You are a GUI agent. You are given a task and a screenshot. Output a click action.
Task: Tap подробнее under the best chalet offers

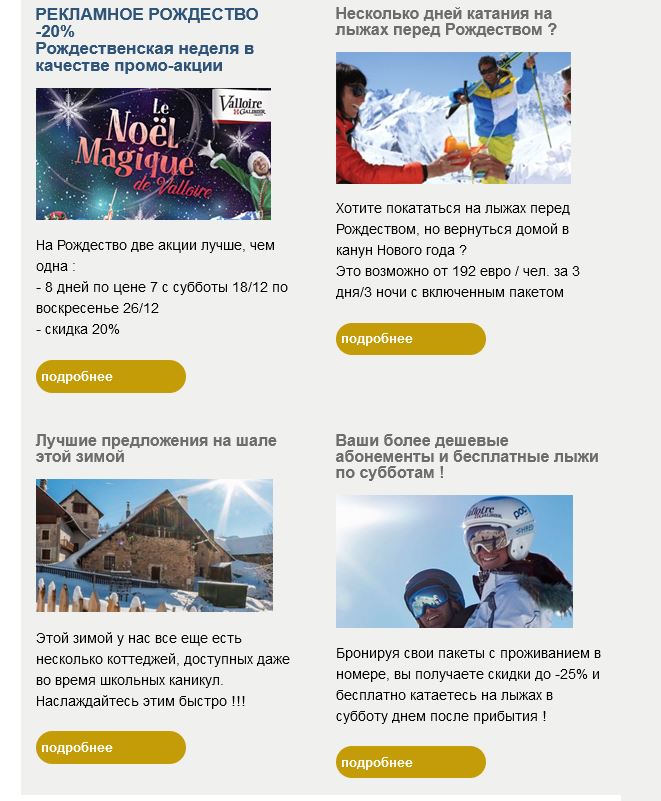(110, 748)
